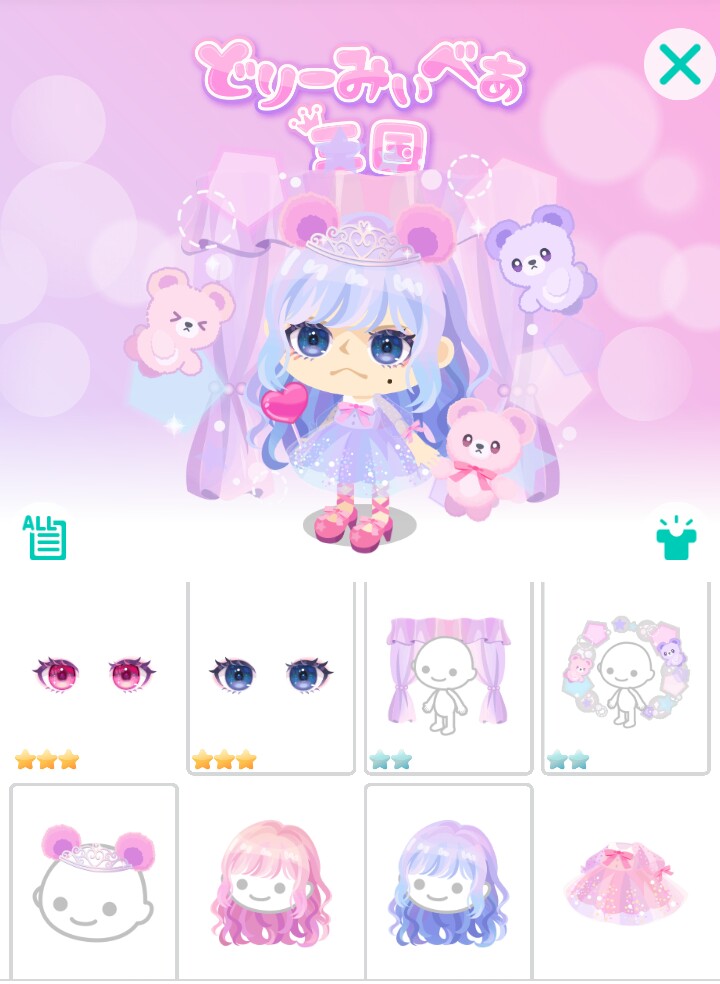Image resolution: width=720 pixels, height=984 pixels.
Task: Select the pink eyes item
Action: 94,675
